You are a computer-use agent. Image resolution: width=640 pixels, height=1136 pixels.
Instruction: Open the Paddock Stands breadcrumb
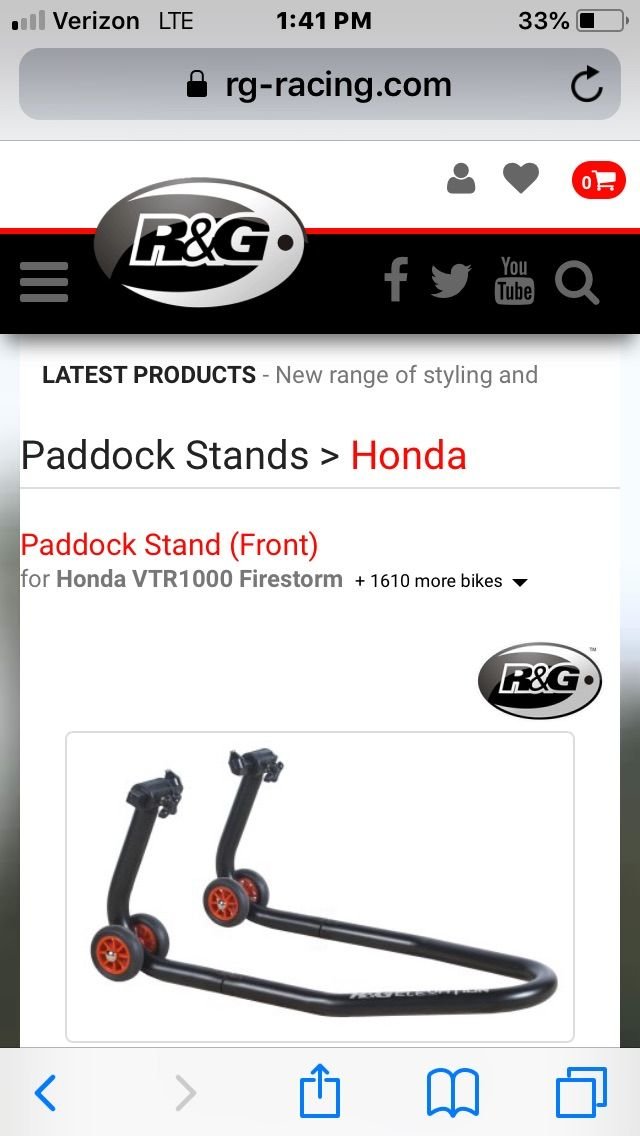[165, 456]
